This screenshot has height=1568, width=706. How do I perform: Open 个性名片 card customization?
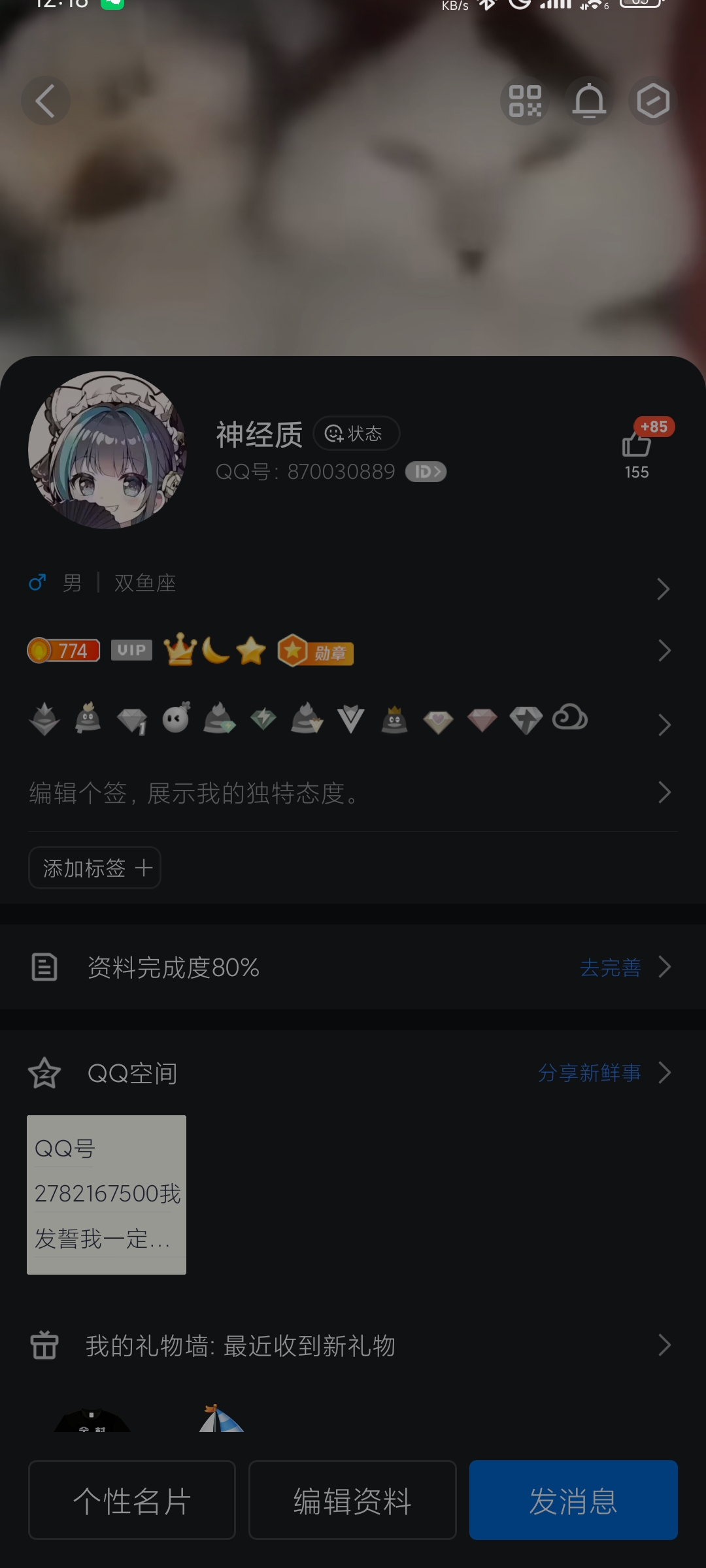[x=132, y=1500]
